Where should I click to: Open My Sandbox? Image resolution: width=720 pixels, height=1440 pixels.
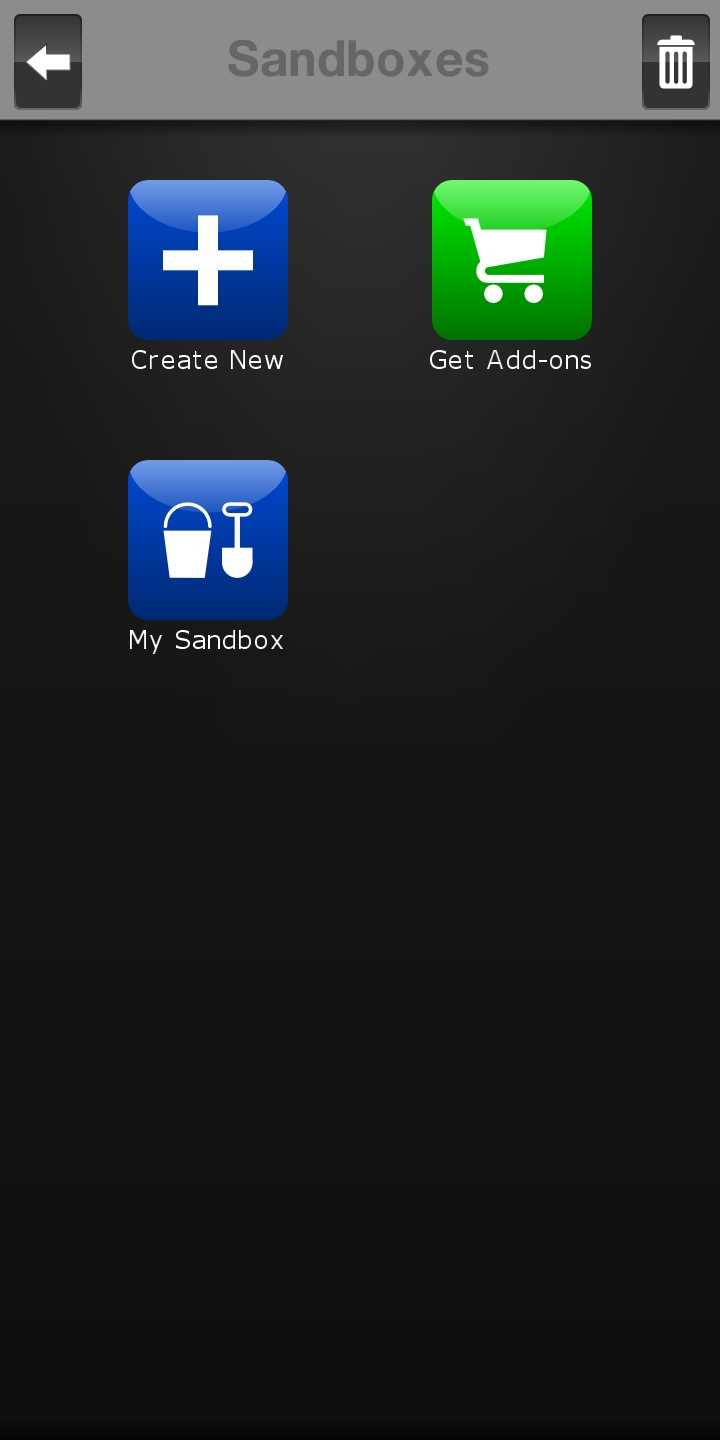click(x=208, y=540)
